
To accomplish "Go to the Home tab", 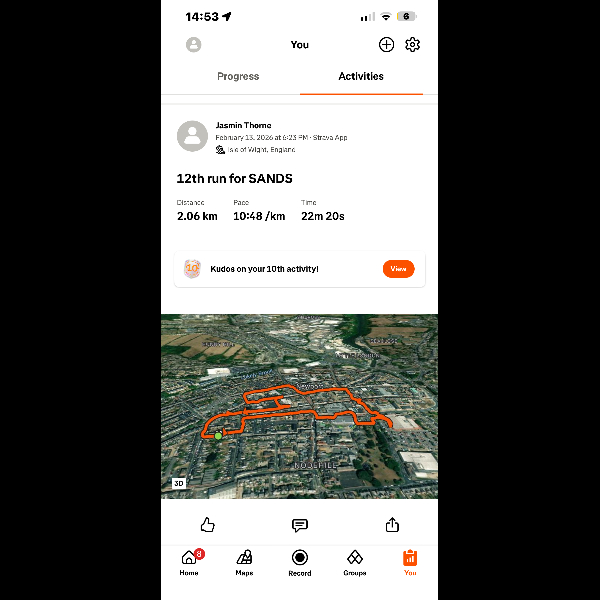I will [189, 562].
